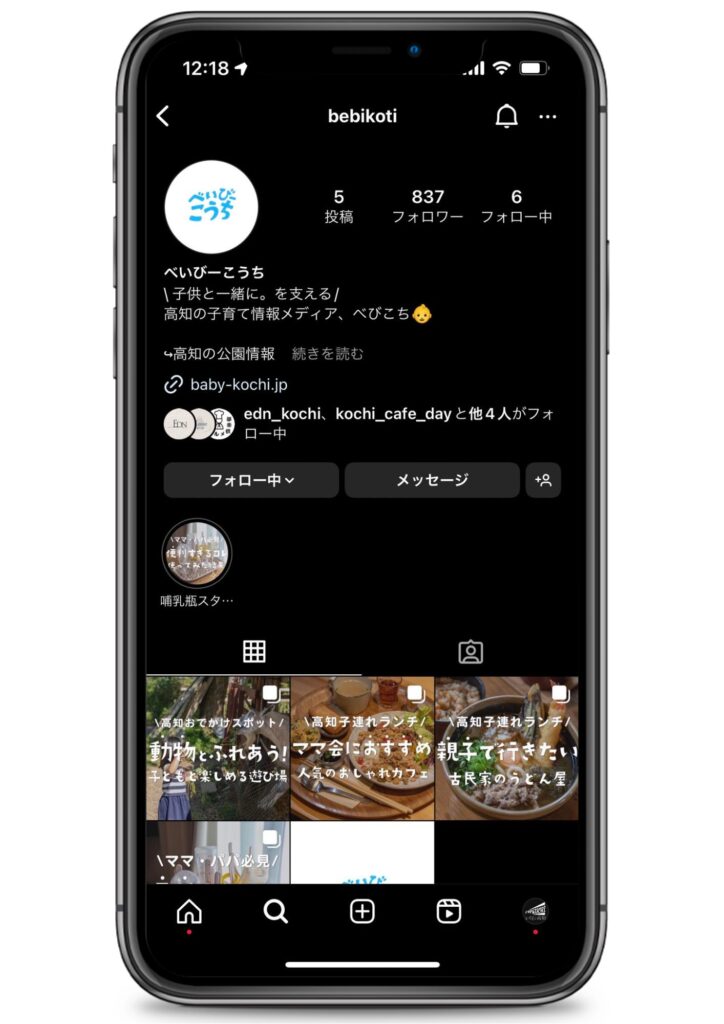This screenshot has width=724, height=1024.
Task: Open the ママ会におすすめ cafe post
Action: [x=362, y=748]
